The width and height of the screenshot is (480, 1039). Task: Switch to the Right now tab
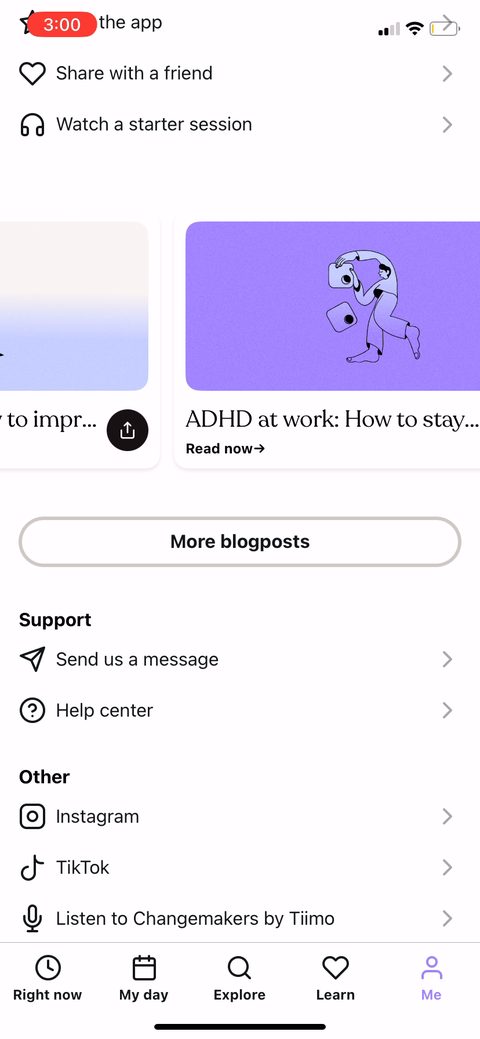48,979
